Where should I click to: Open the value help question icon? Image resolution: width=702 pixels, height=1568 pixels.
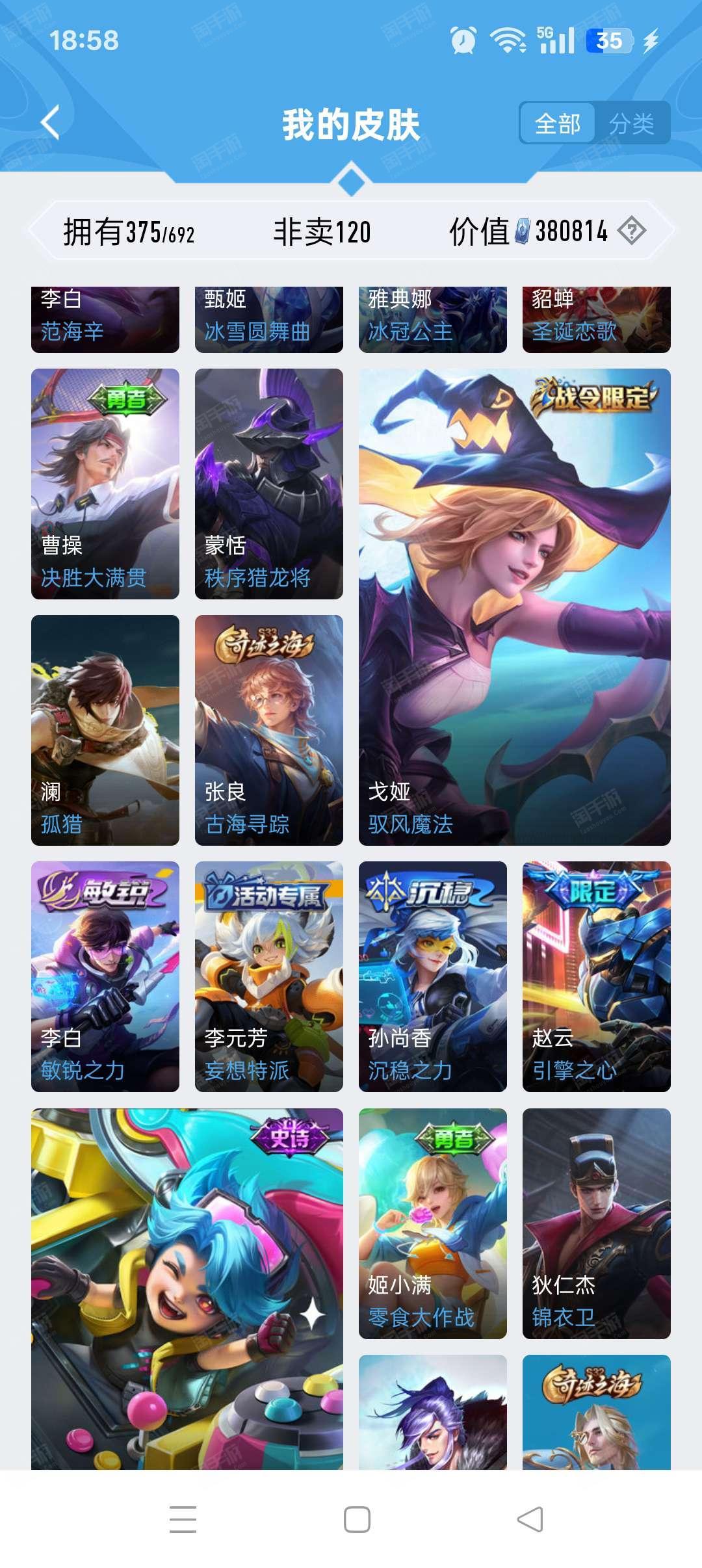[x=632, y=231]
